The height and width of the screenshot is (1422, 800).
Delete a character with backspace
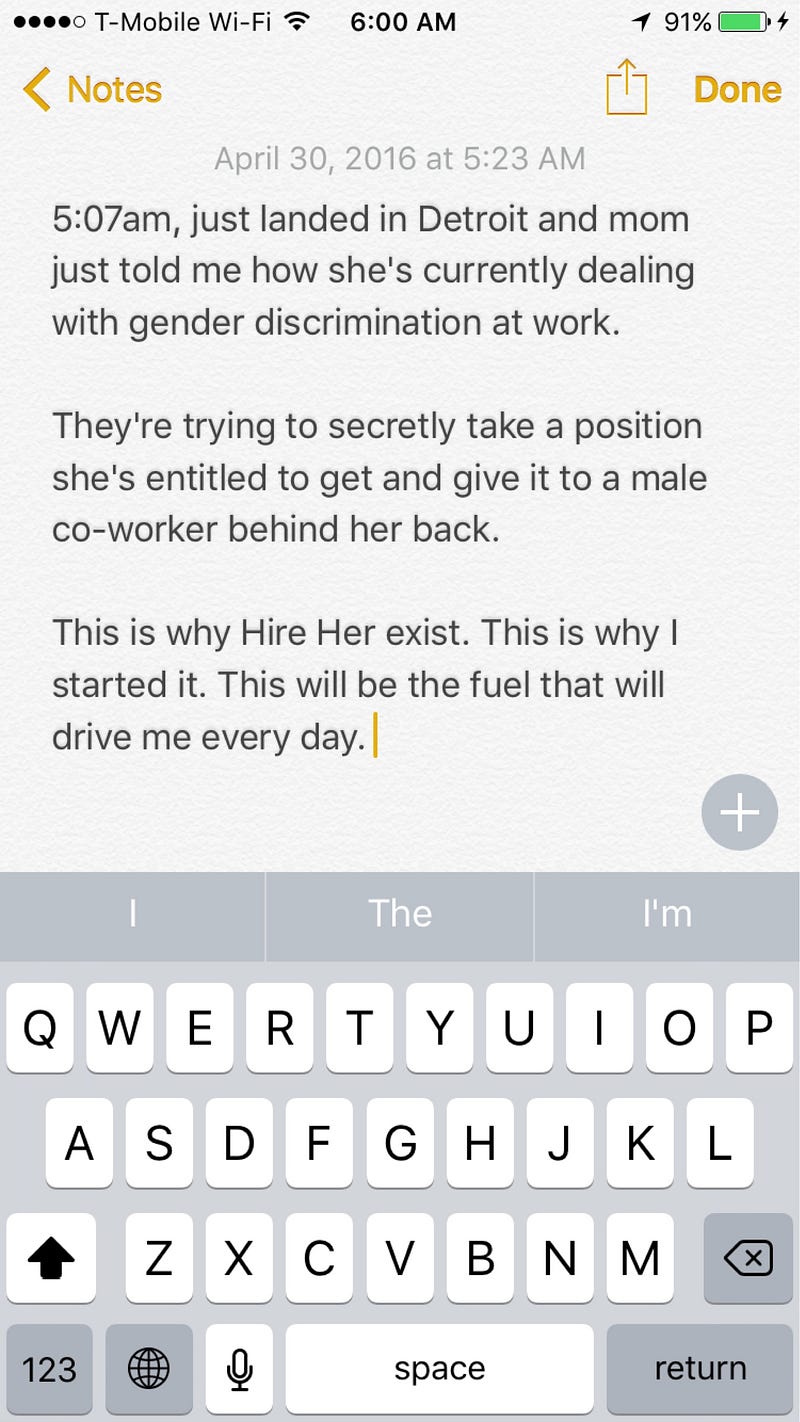(748, 1258)
